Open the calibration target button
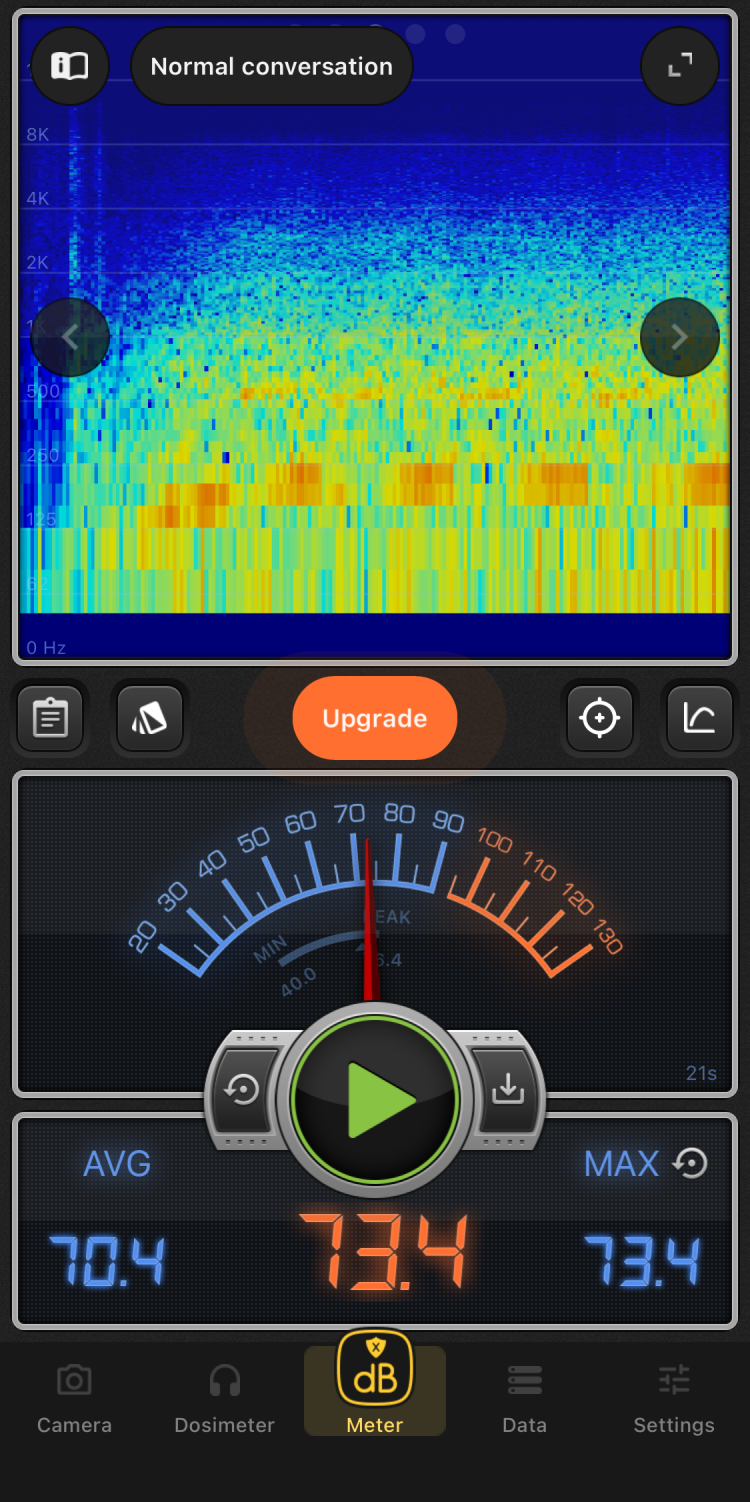The width and height of the screenshot is (750, 1502). point(600,718)
